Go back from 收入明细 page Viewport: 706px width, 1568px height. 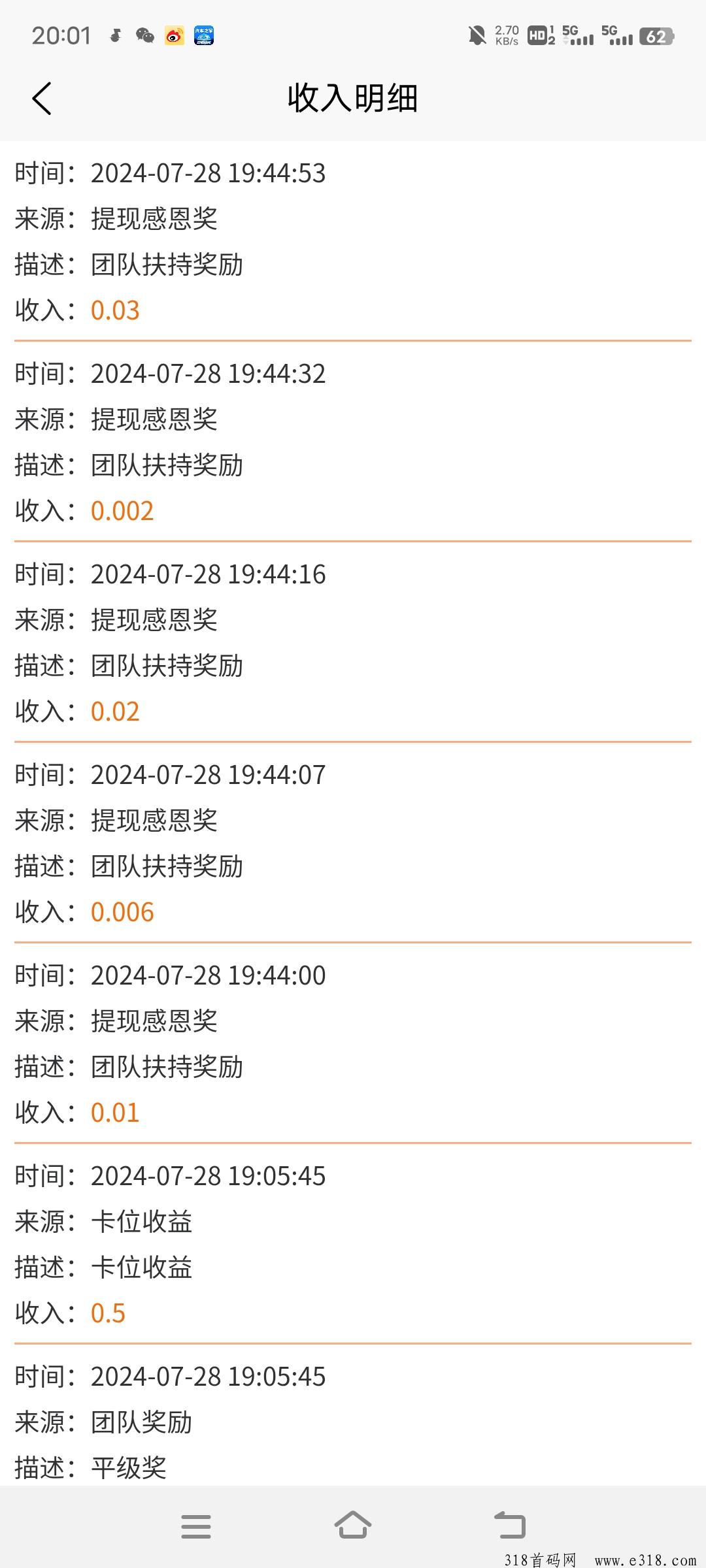coord(41,99)
